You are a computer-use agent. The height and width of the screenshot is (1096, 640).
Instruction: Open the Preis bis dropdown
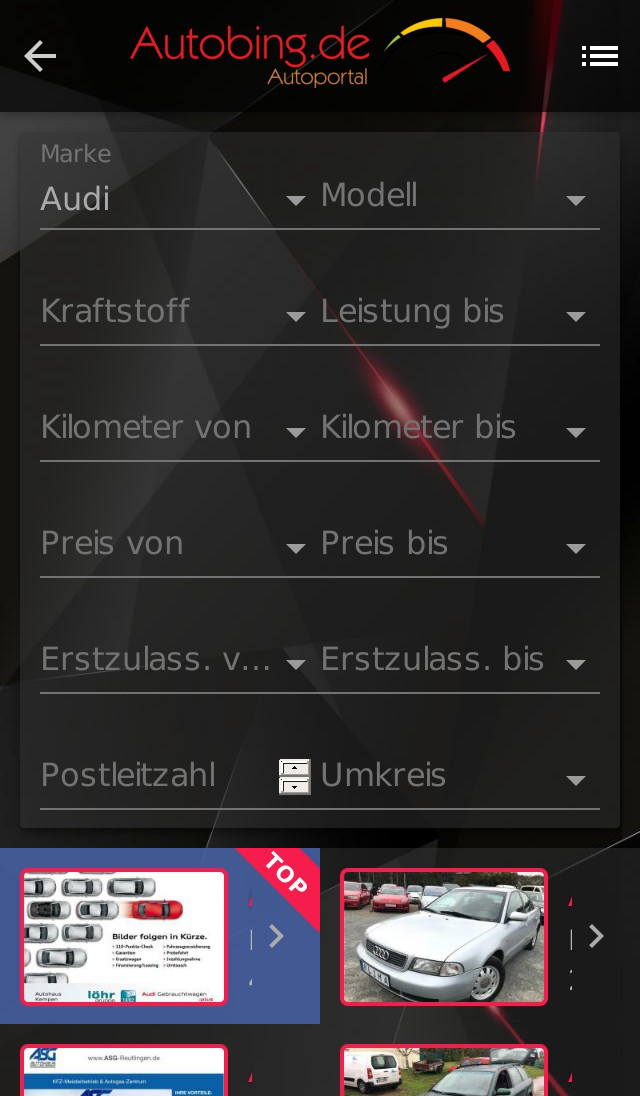click(459, 545)
